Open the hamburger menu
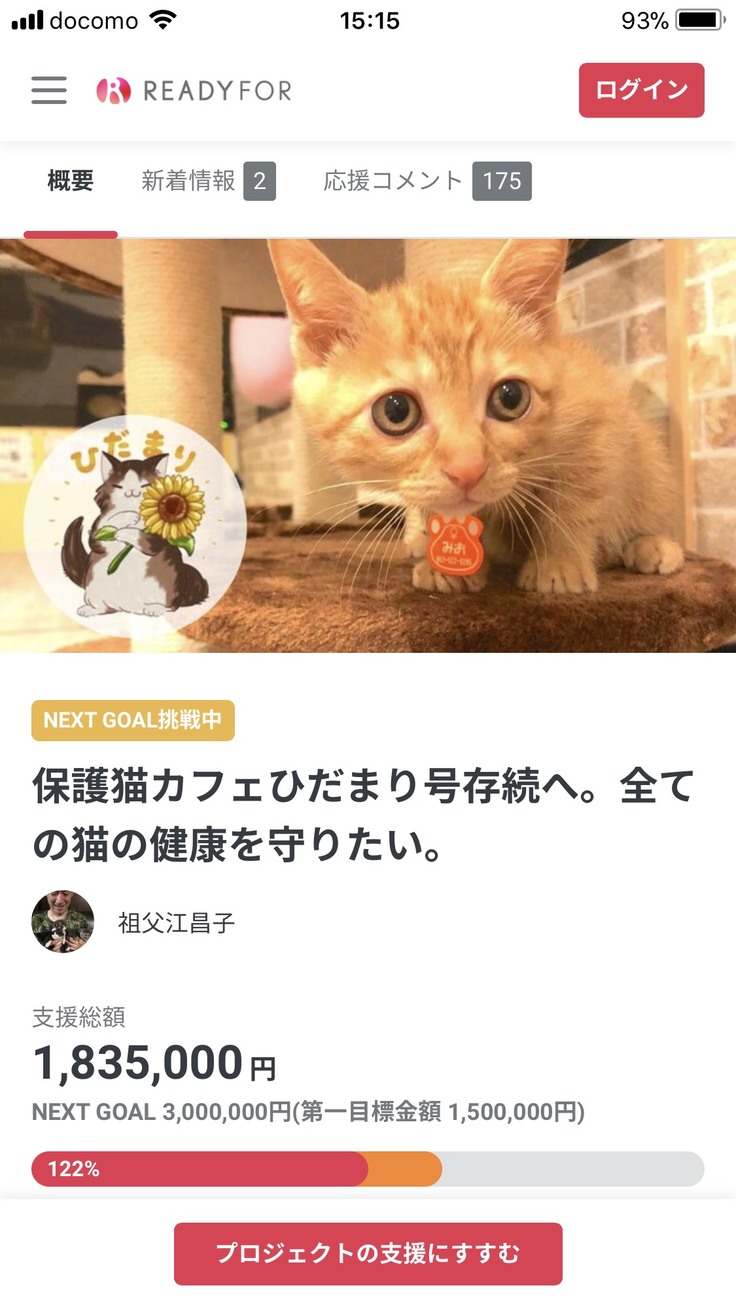The image size is (736, 1309). click(x=49, y=90)
